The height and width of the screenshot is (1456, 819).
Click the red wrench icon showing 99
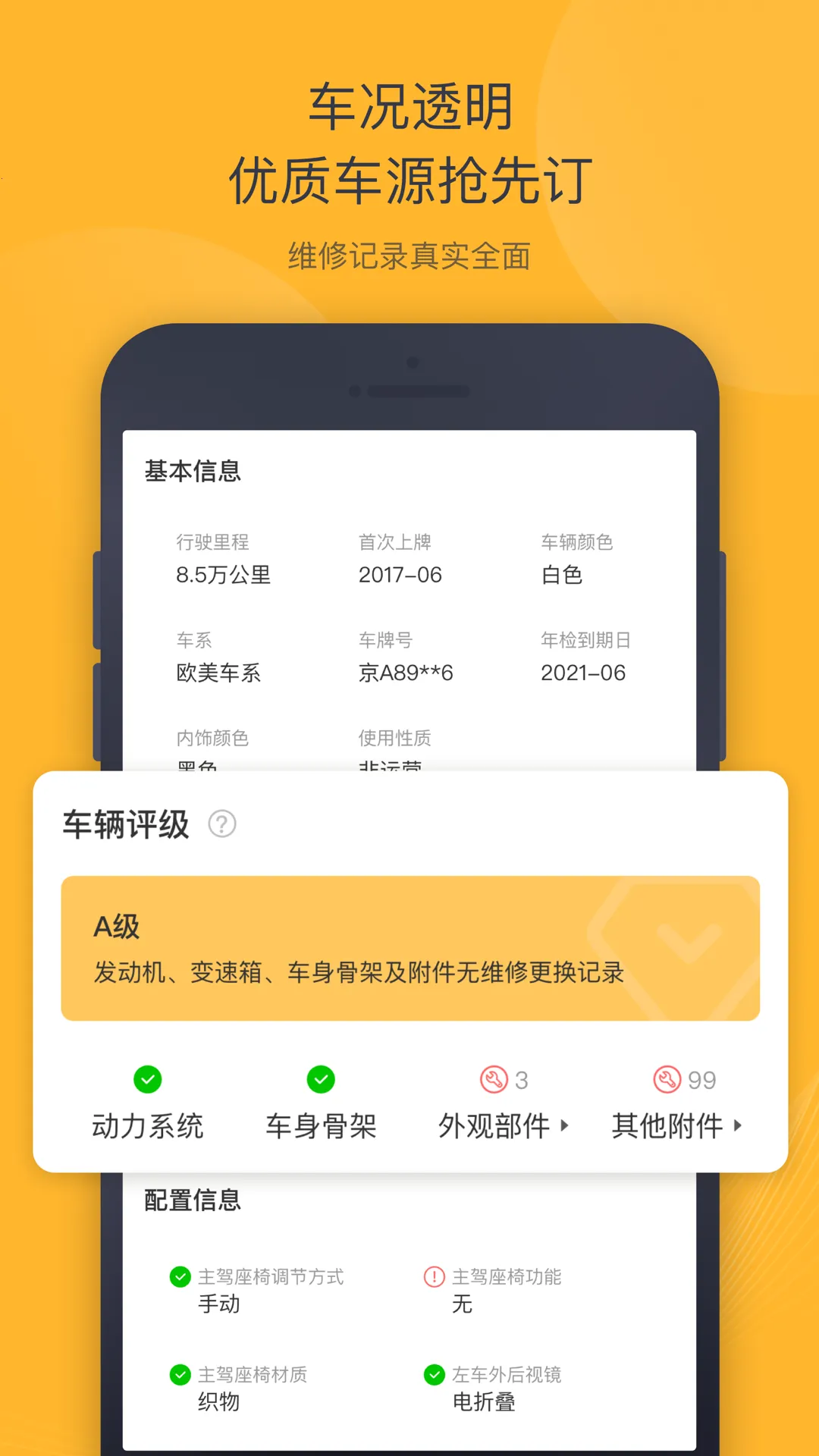[665, 1078]
